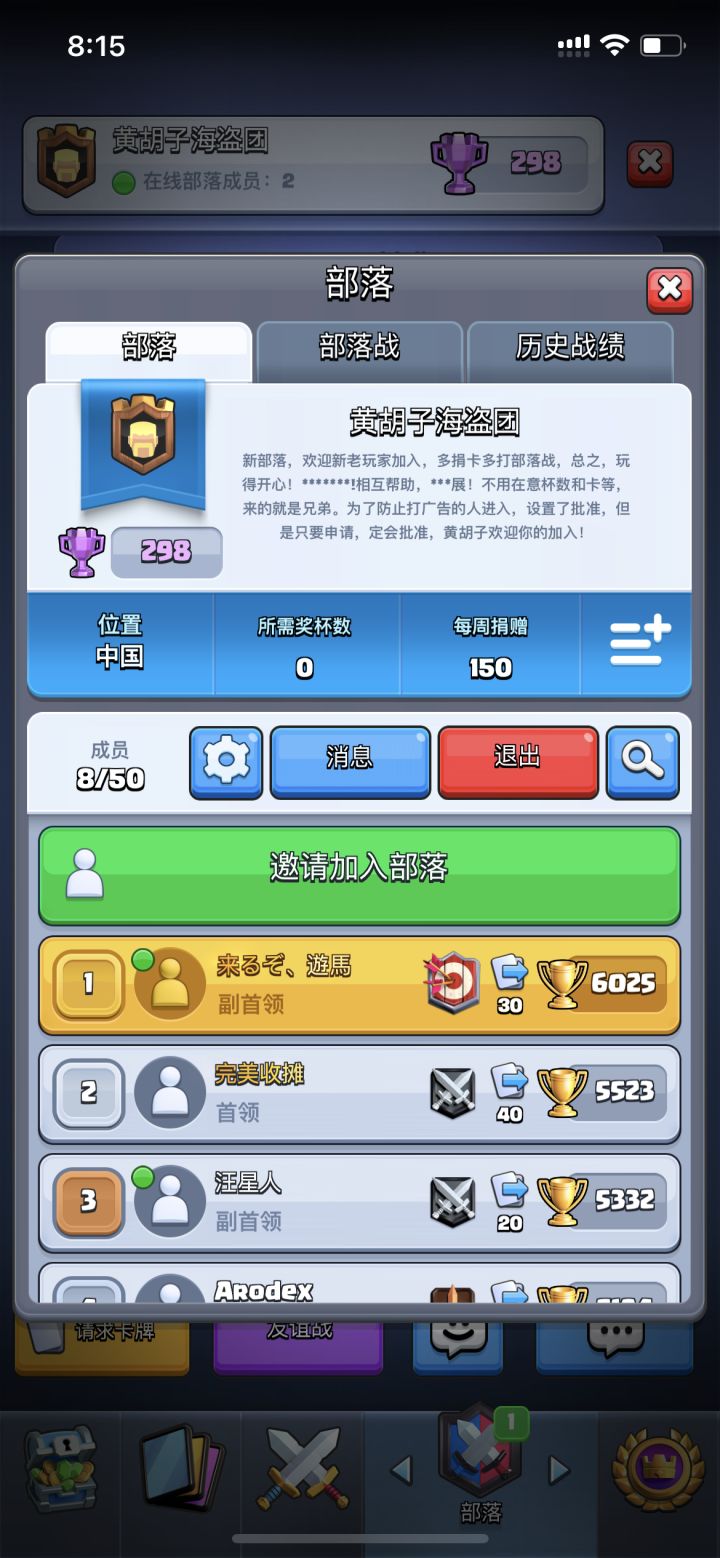This screenshot has width=720, height=1558.
Task: Tap the clan badge shield on the banner
Action: pos(140,430)
